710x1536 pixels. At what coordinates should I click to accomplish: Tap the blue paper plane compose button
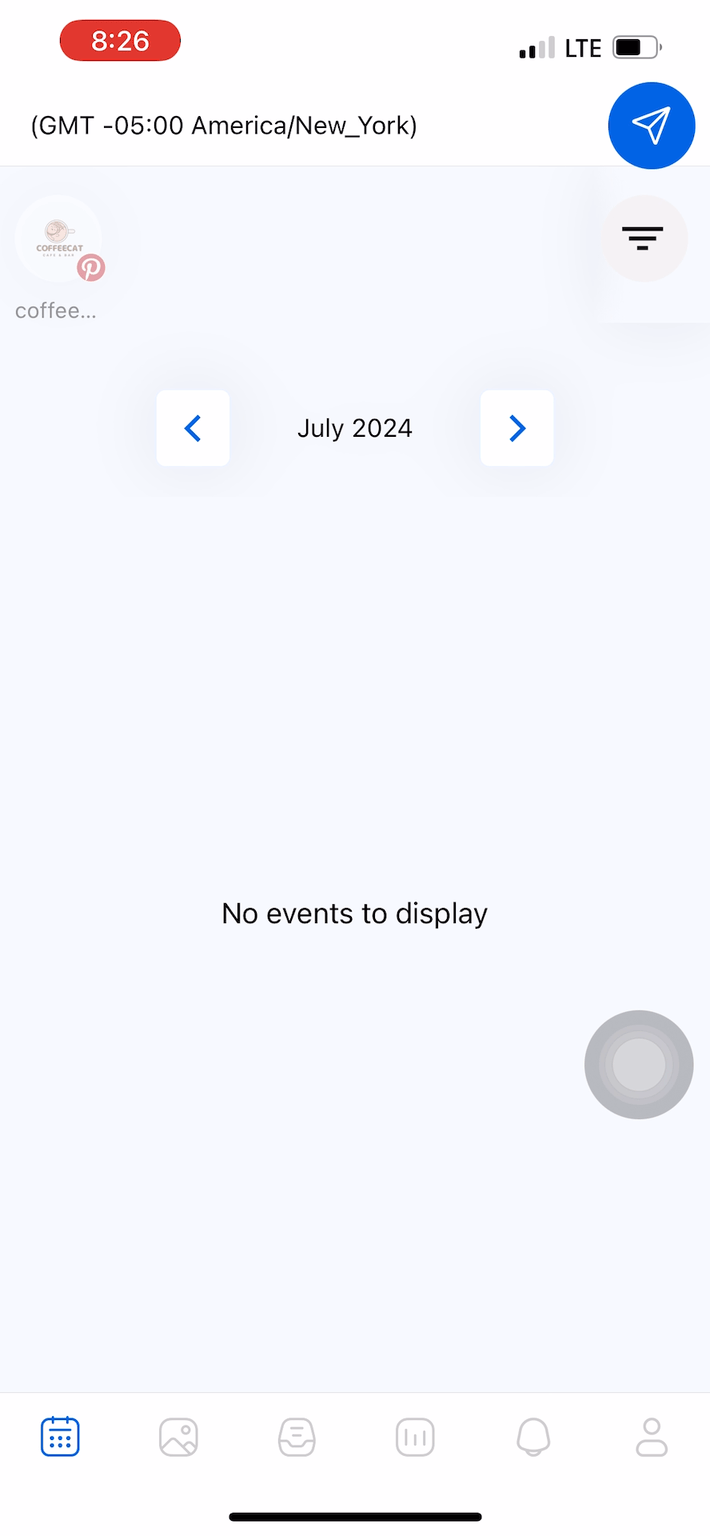[x=651, y=125]
